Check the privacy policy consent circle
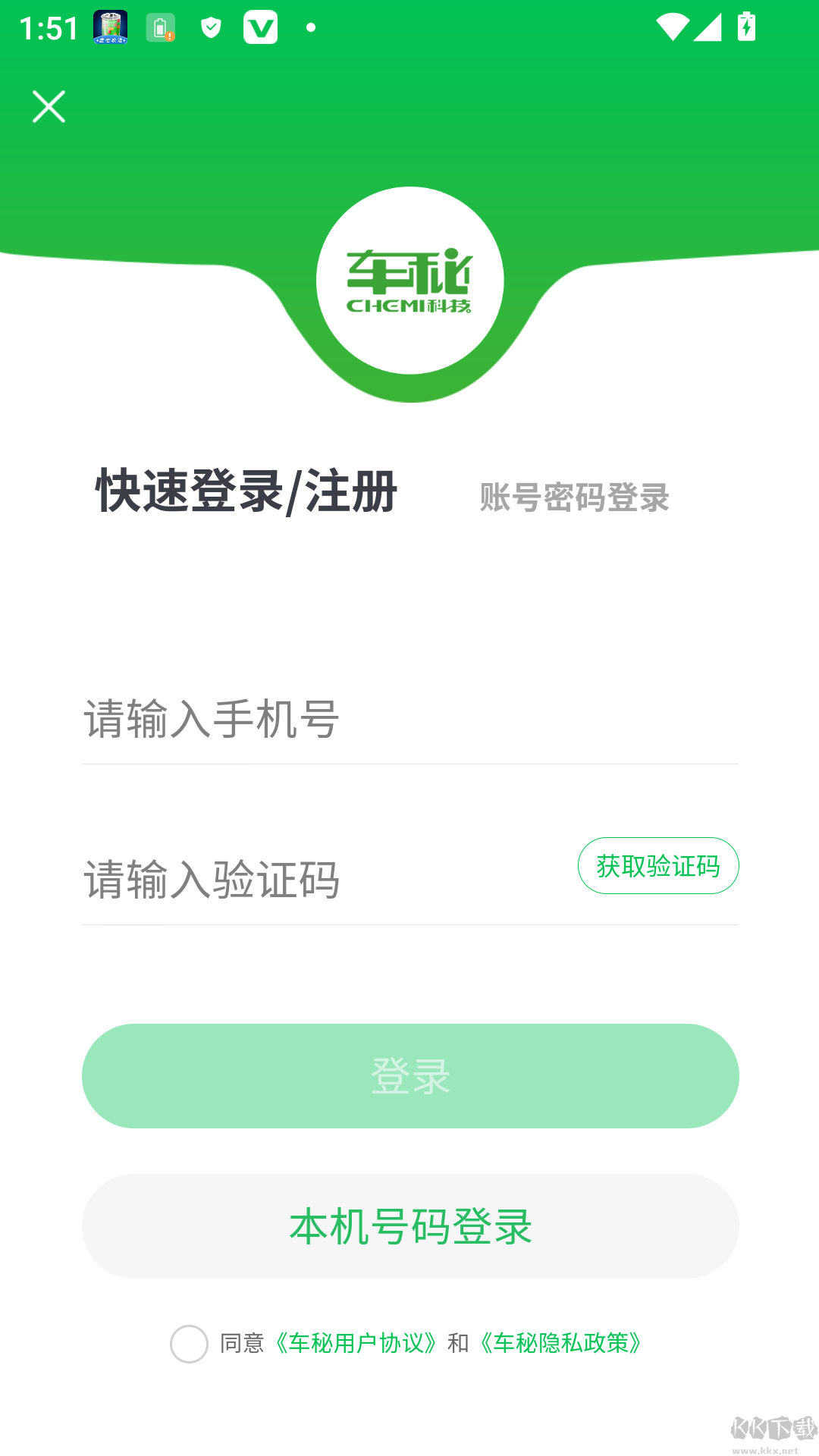The height and width of the screenshot is (1456, 819). coord(188,1342)
